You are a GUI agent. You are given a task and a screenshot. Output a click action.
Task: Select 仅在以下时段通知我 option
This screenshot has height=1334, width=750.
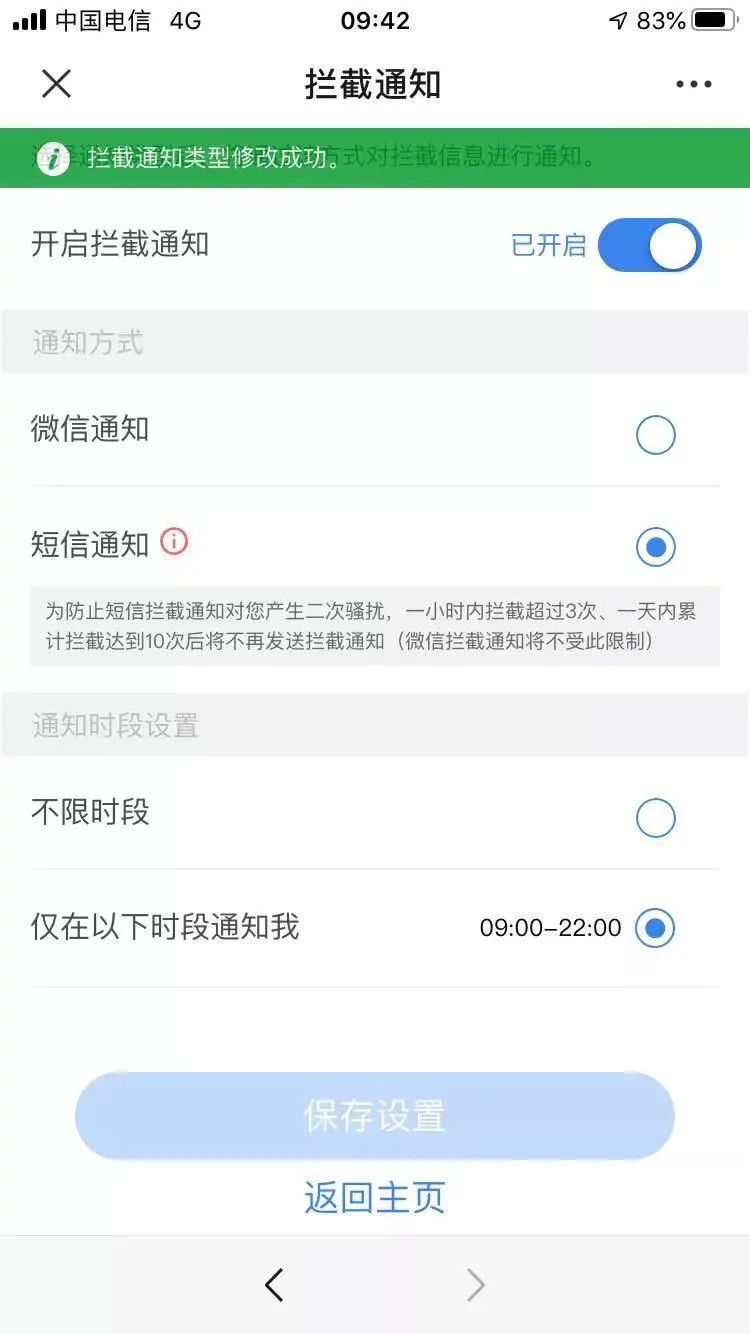655,928
